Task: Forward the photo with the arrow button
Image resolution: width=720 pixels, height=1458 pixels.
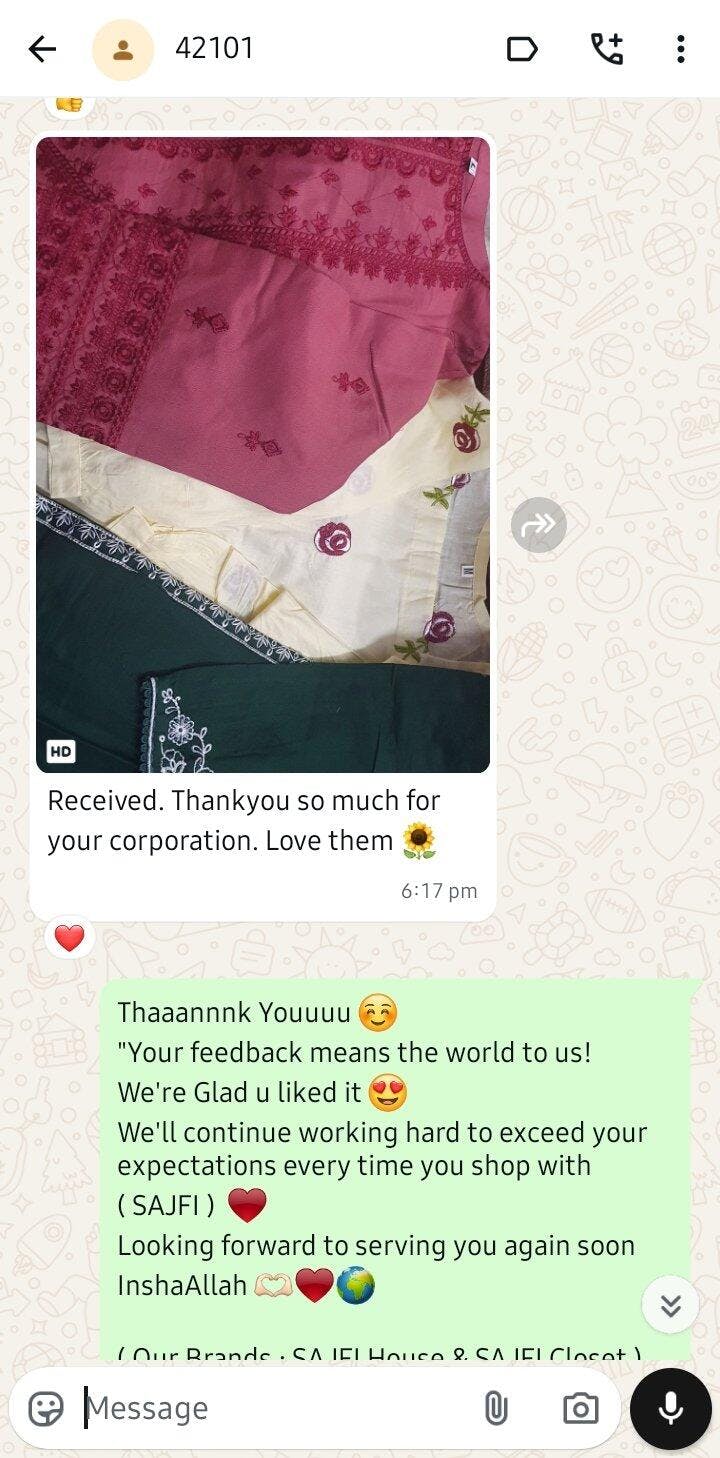Action: 538,525
